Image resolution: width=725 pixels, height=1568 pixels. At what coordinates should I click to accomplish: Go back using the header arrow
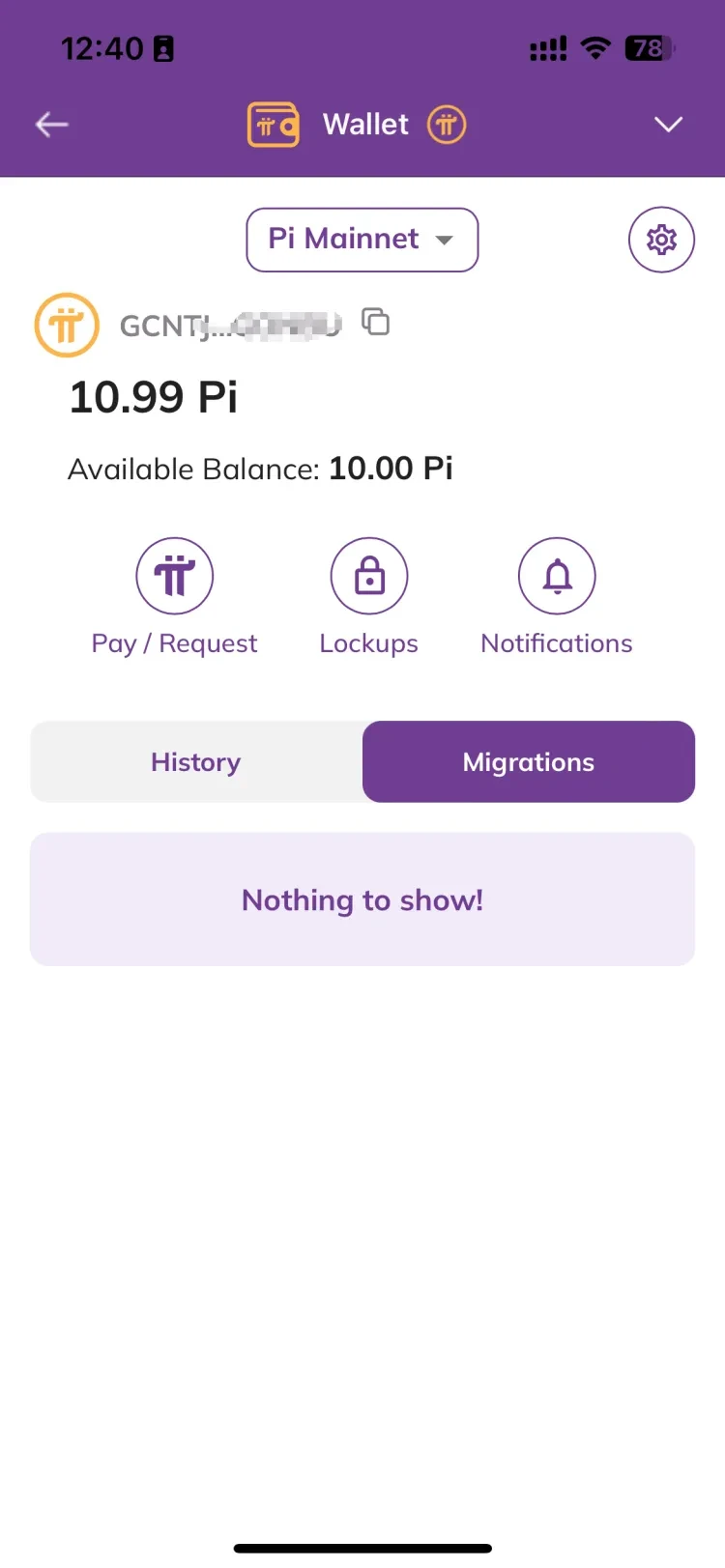coord(52,125)
